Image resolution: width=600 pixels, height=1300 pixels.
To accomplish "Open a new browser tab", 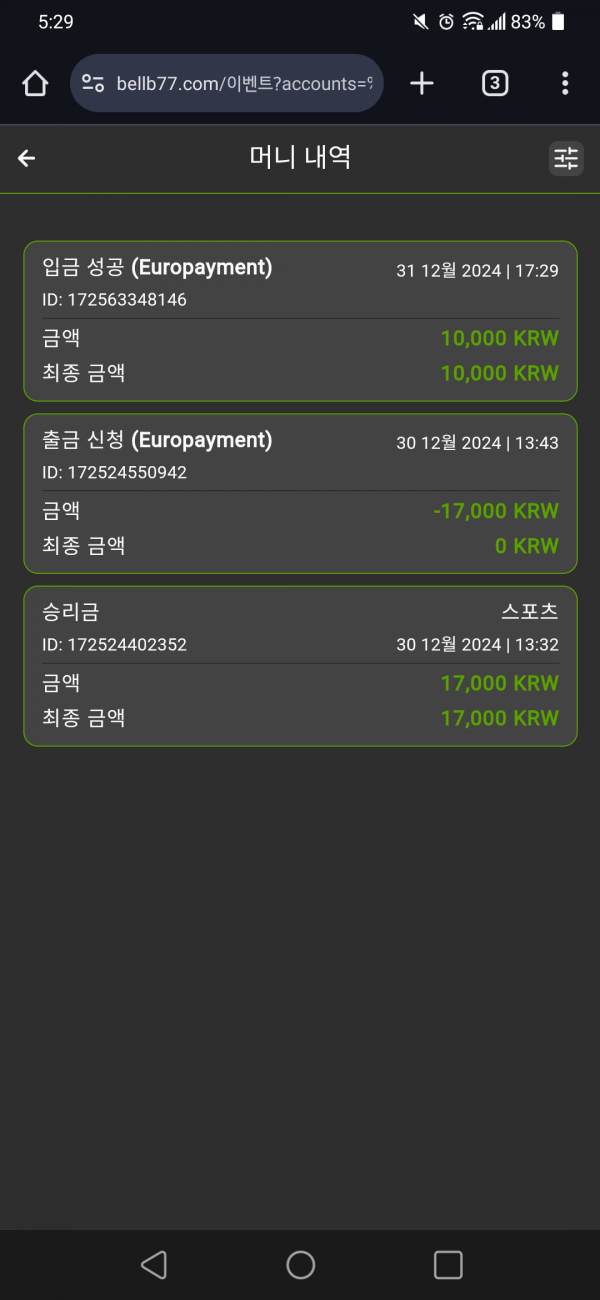I will click(x=422, y=83).
